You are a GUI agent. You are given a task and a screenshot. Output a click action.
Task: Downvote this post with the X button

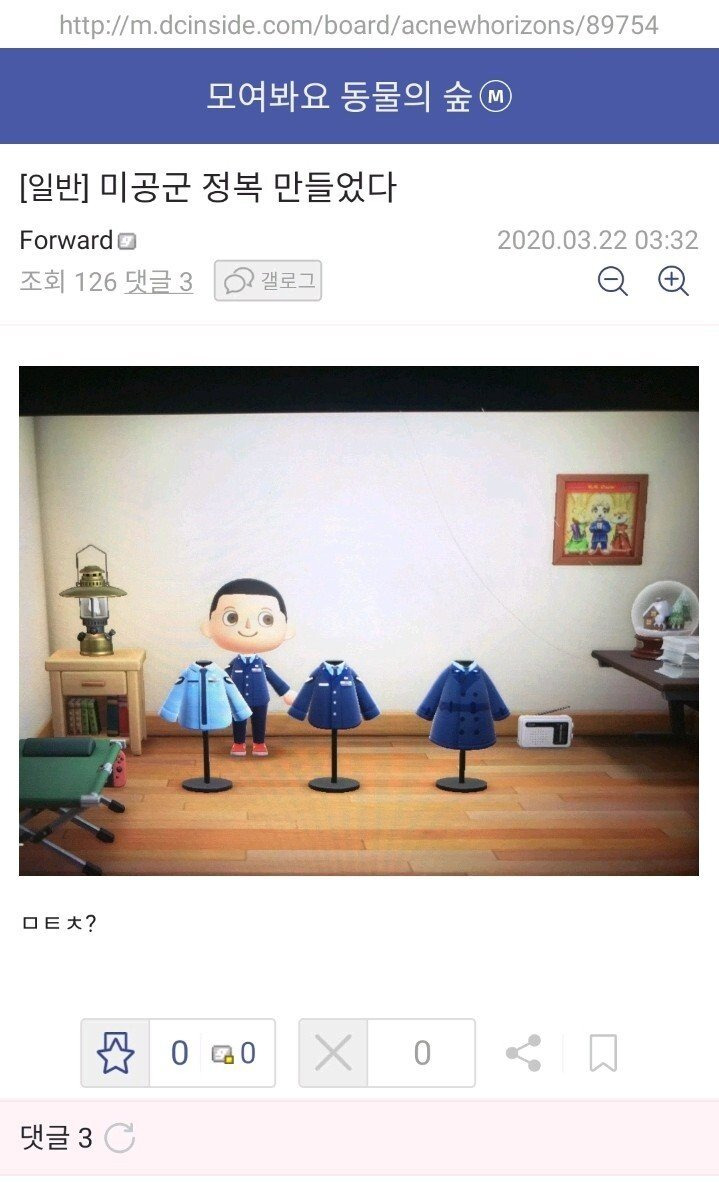point(333,1053)
